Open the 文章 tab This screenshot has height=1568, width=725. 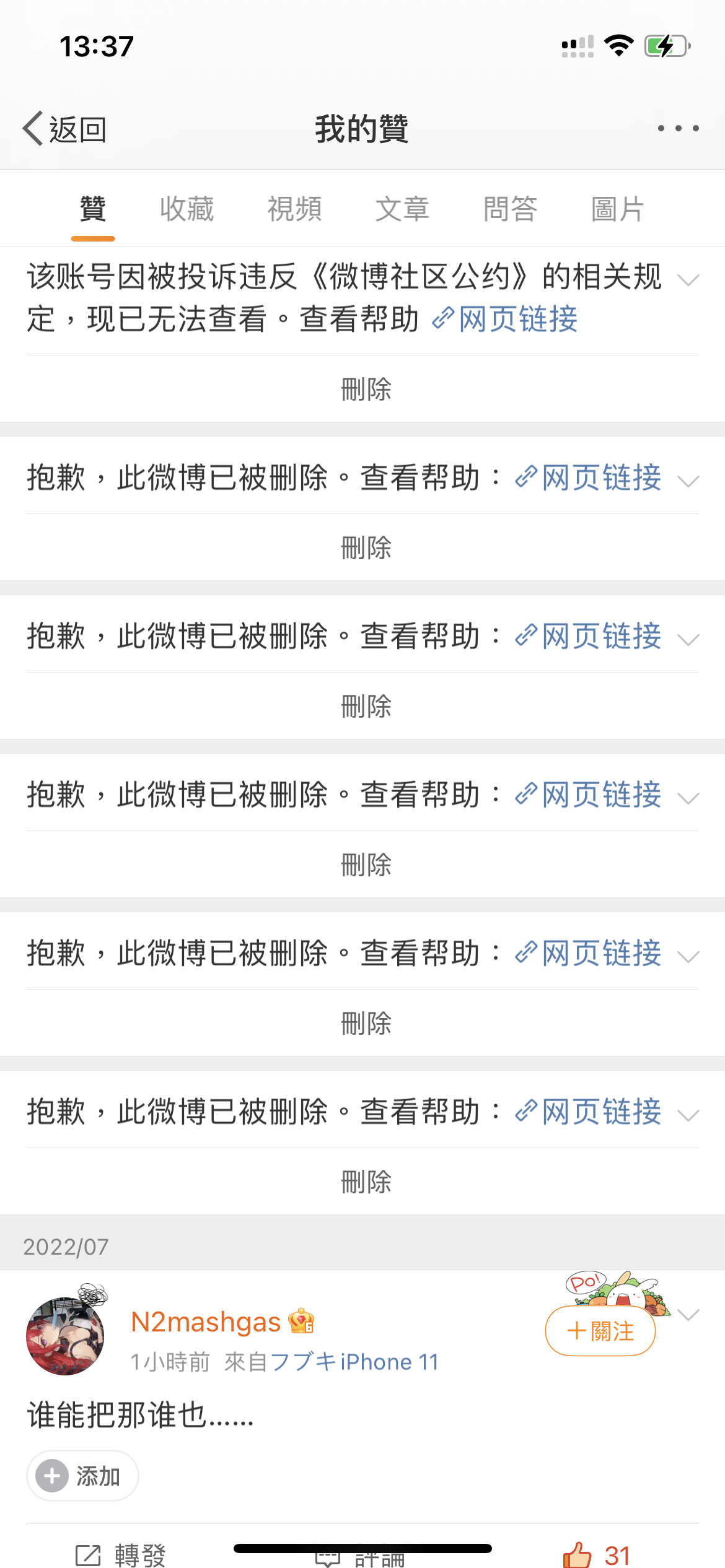(402, 209)
